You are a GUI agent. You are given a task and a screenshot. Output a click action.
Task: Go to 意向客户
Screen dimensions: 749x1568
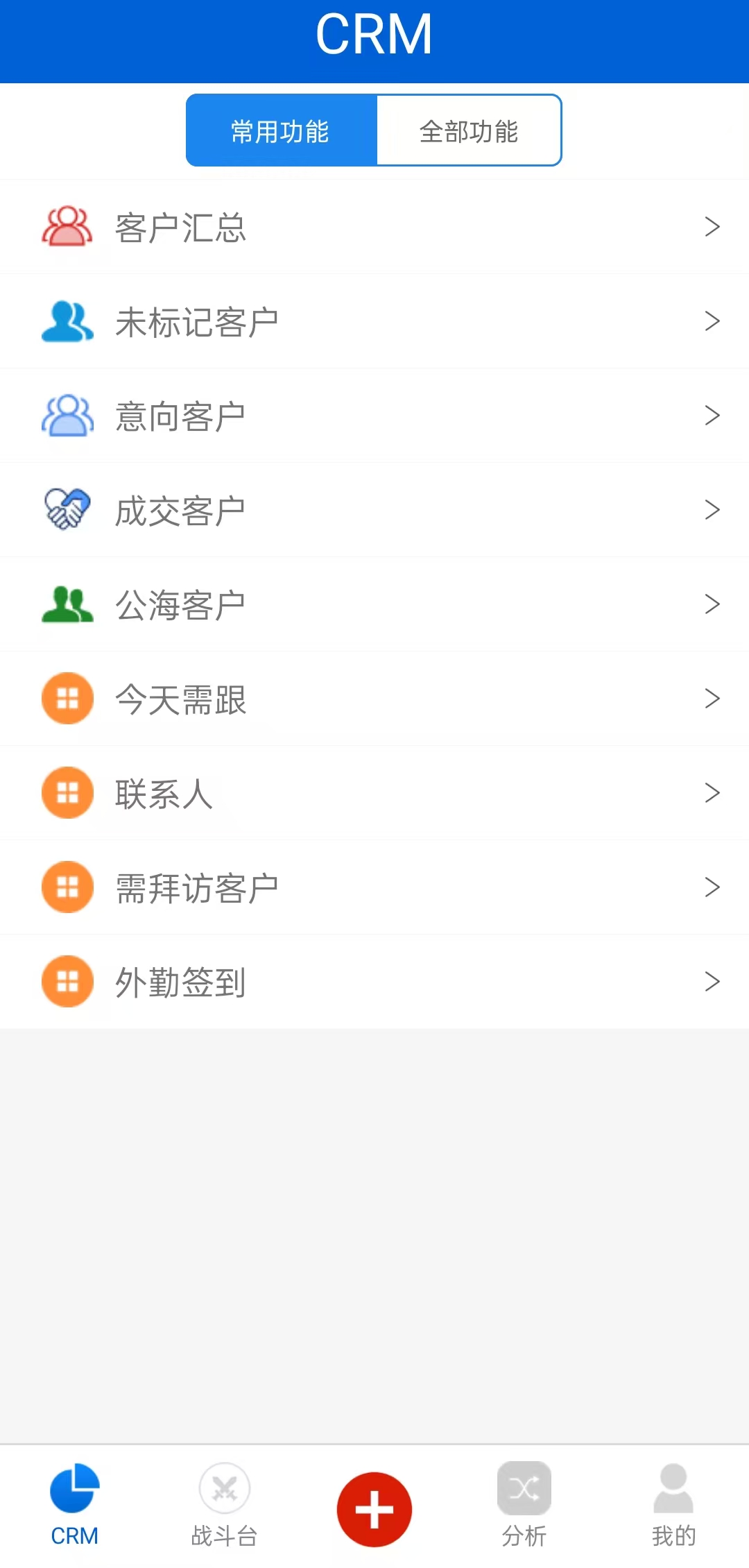[374, 416]
